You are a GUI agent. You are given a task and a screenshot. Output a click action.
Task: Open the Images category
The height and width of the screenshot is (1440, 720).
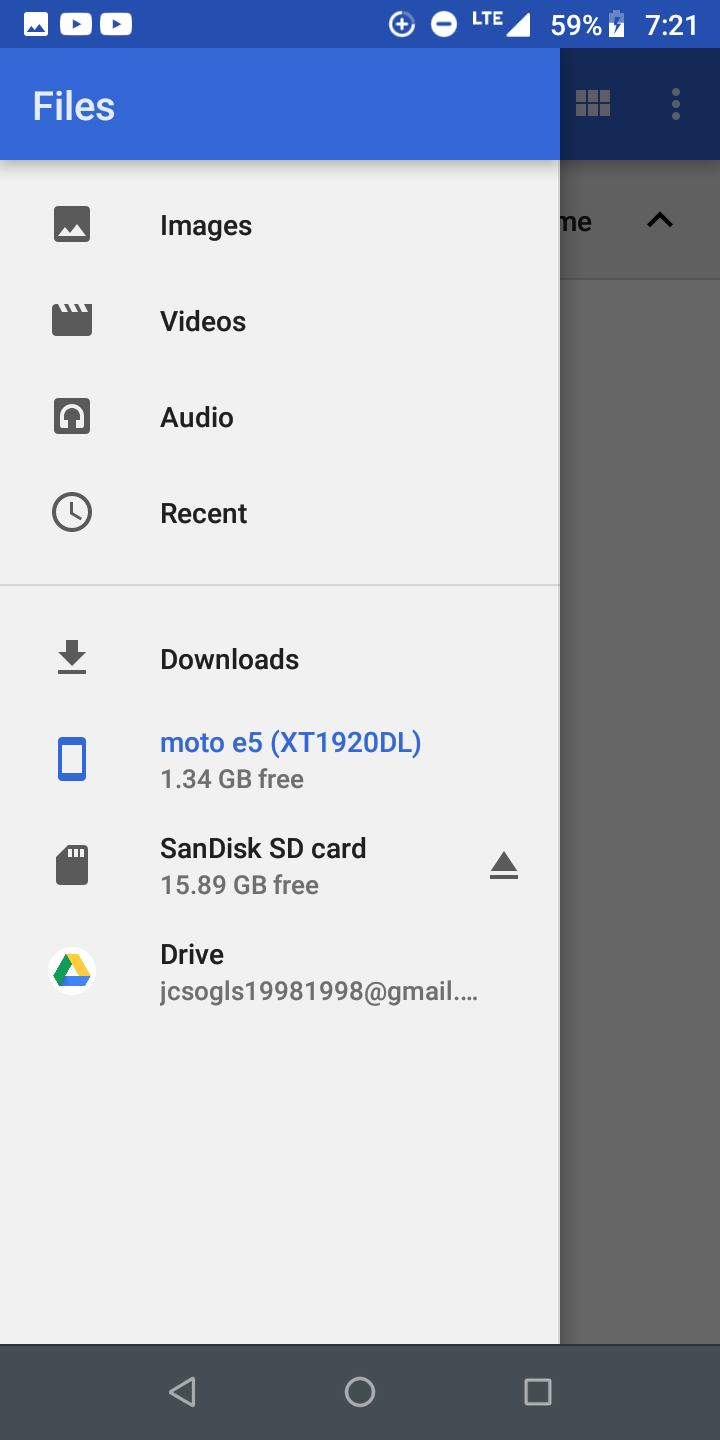280,225
